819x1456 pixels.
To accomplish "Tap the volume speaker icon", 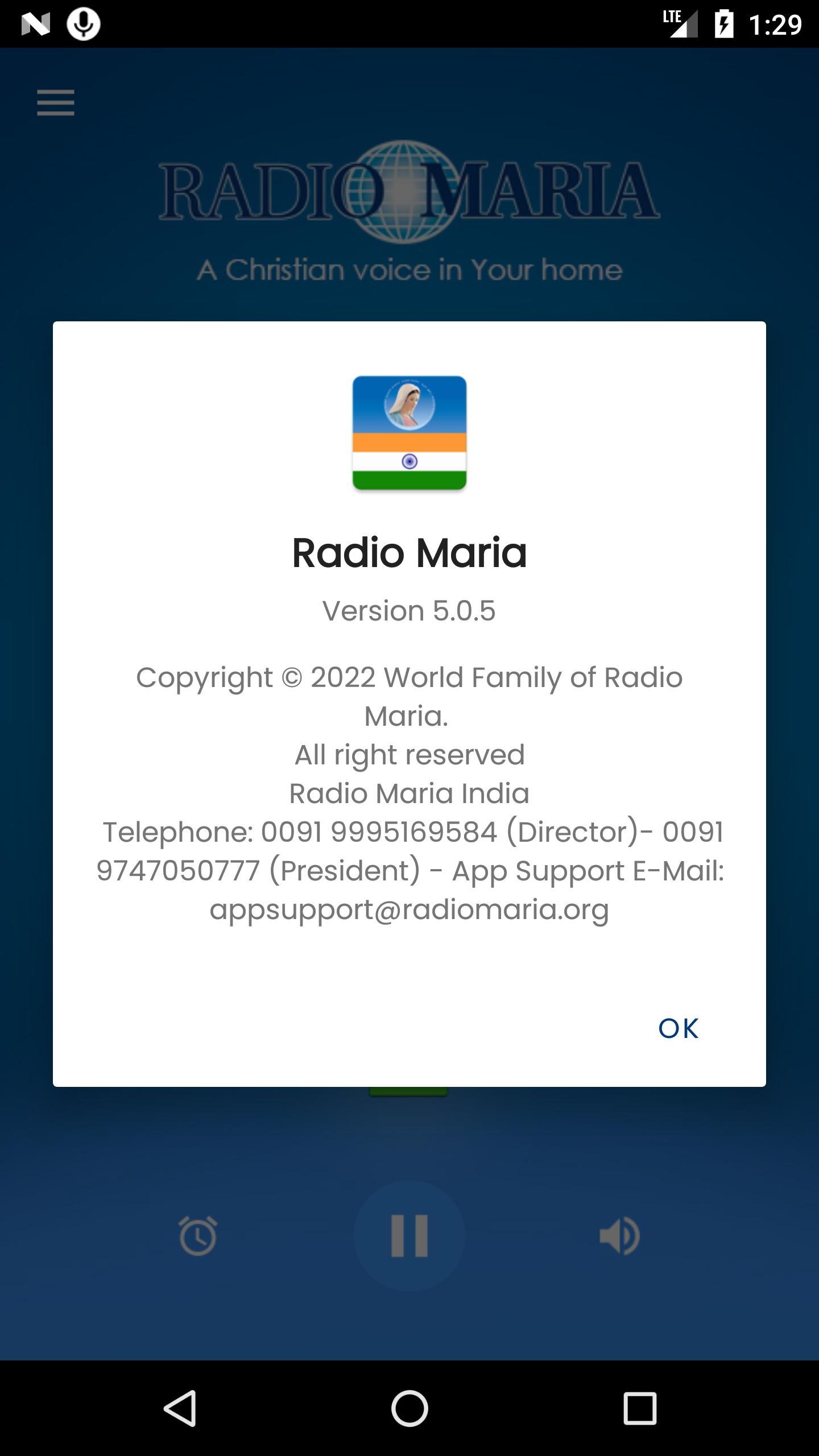I will point(620,1236).
